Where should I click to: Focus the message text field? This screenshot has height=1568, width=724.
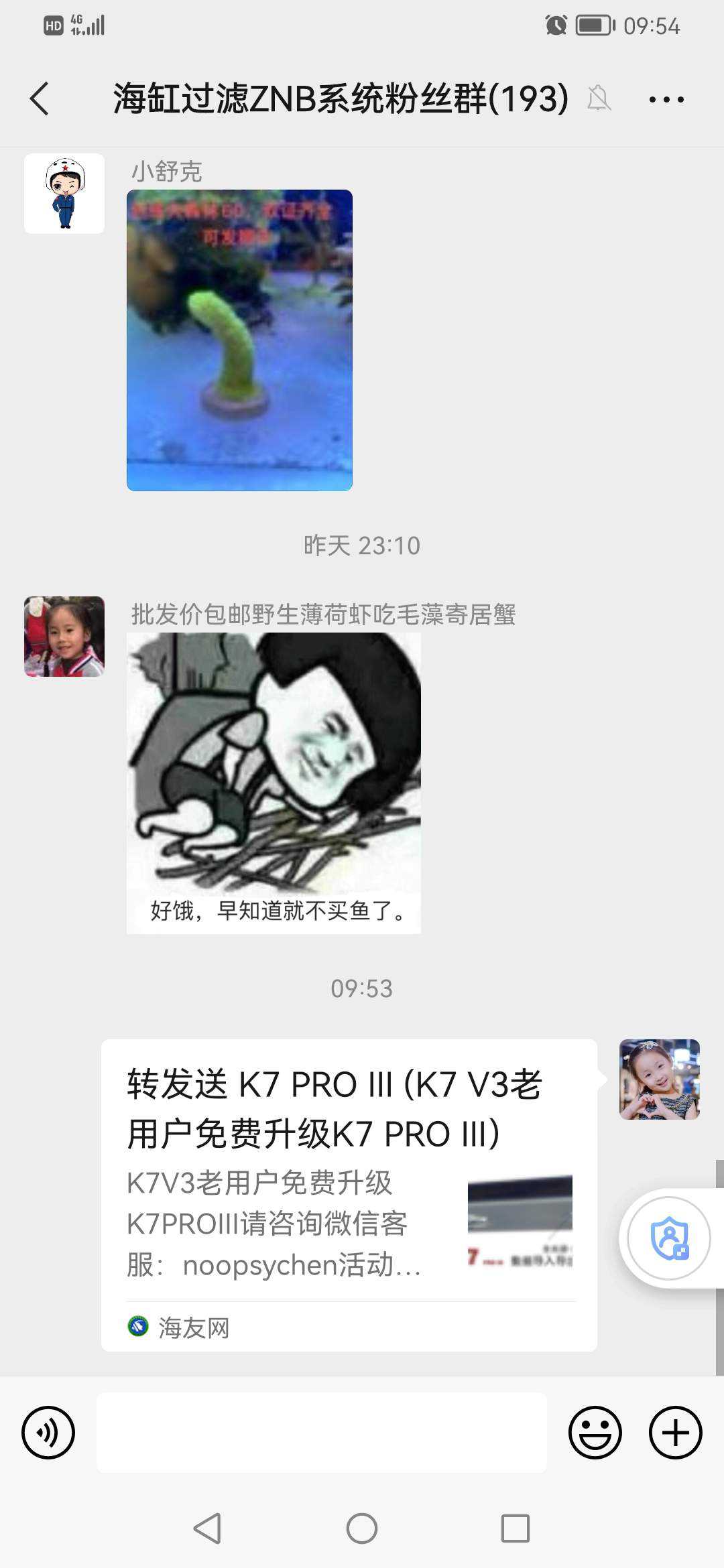(x=322, y=1433)
